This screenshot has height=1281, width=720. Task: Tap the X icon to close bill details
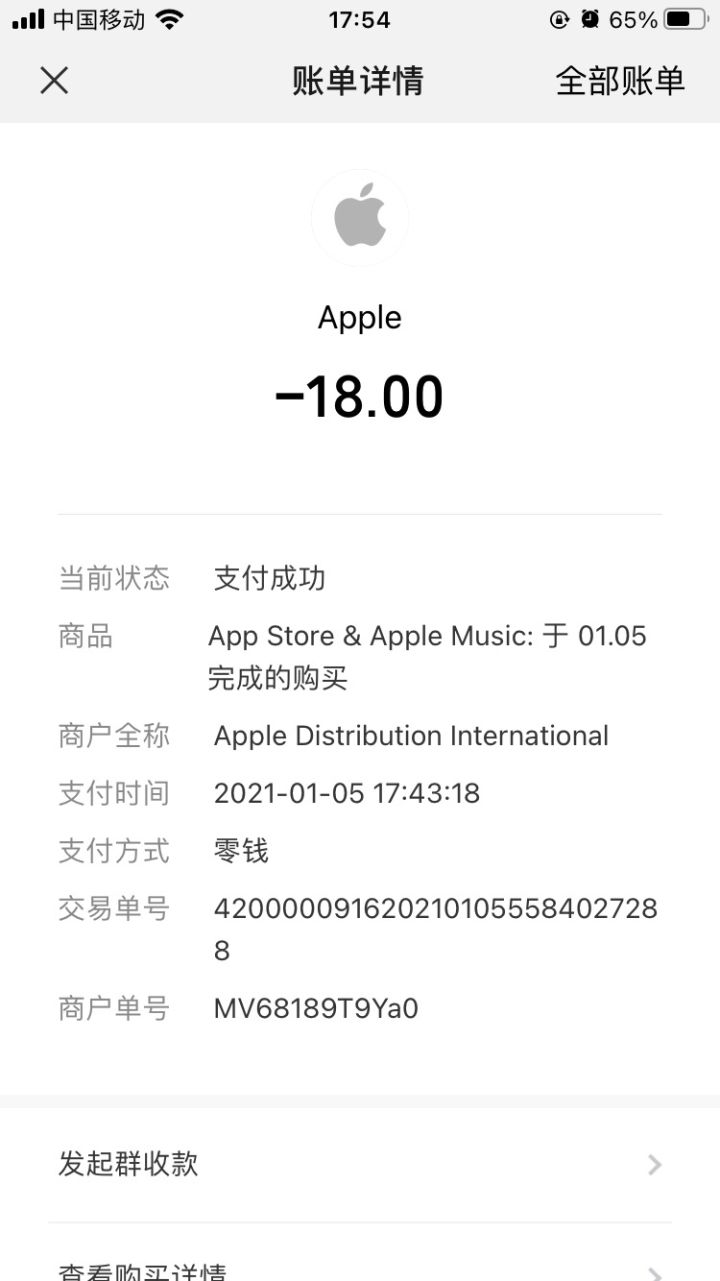coord(56,81)
